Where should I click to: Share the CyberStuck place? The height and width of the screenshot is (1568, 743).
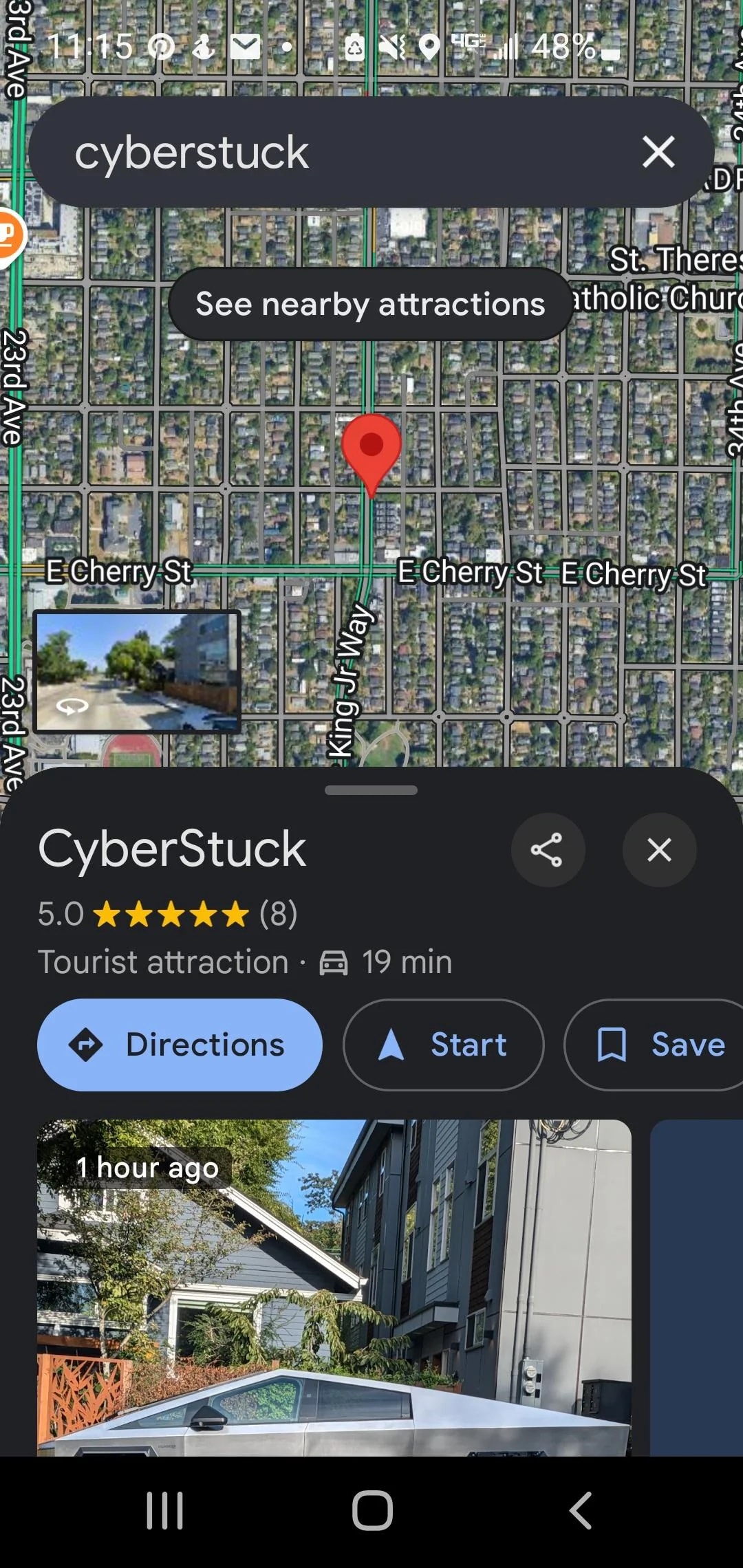point(548,850)
